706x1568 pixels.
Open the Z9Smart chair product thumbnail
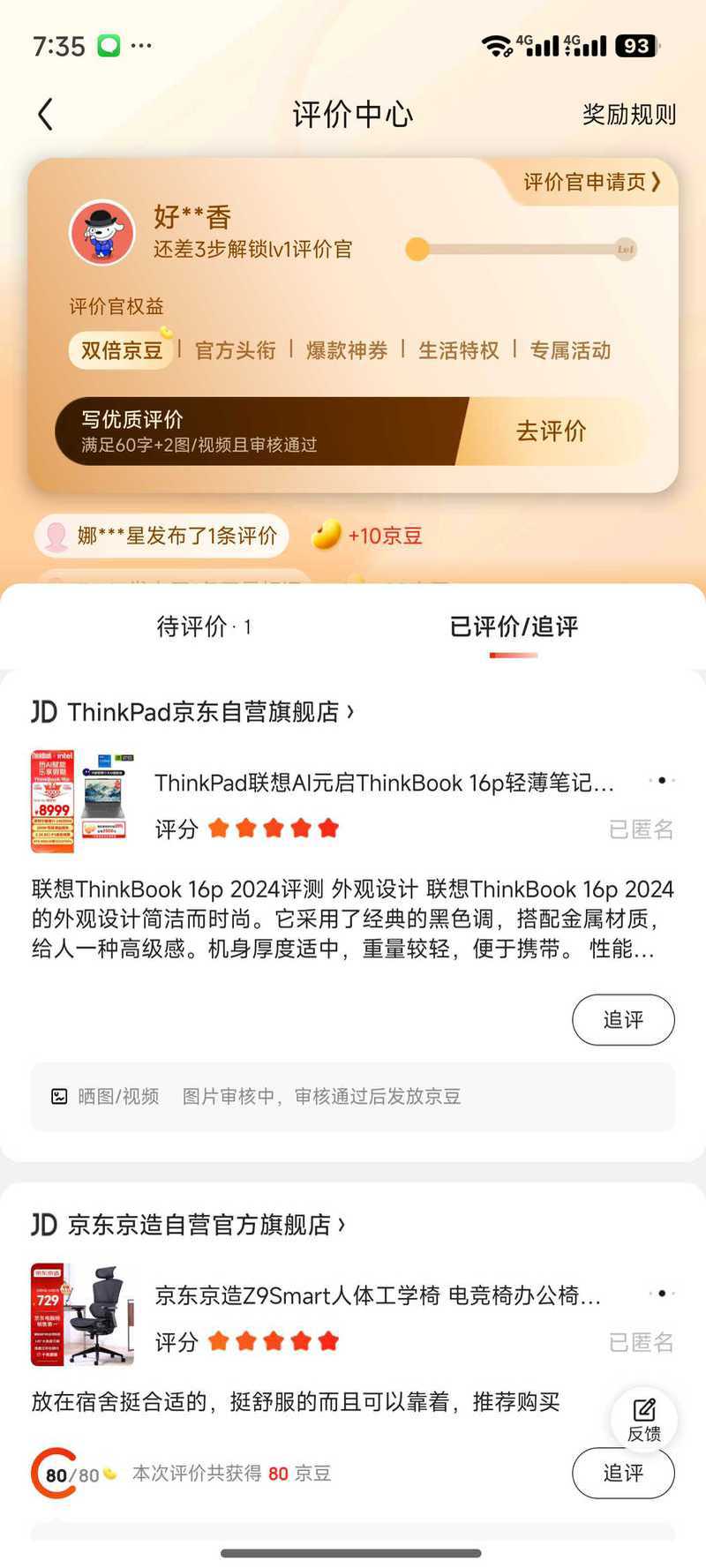point(83,1315)
